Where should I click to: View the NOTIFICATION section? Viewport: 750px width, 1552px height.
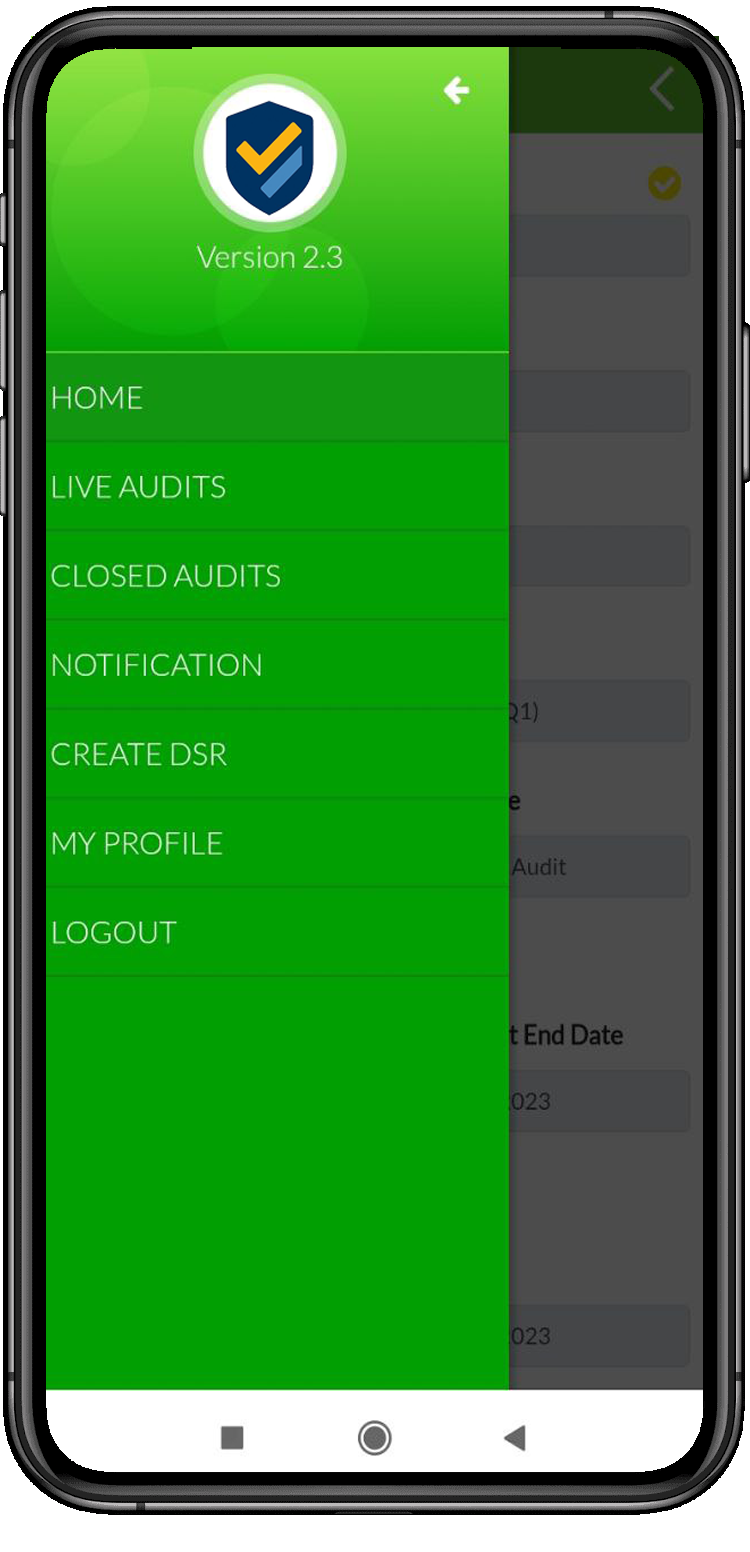point(277,664)
